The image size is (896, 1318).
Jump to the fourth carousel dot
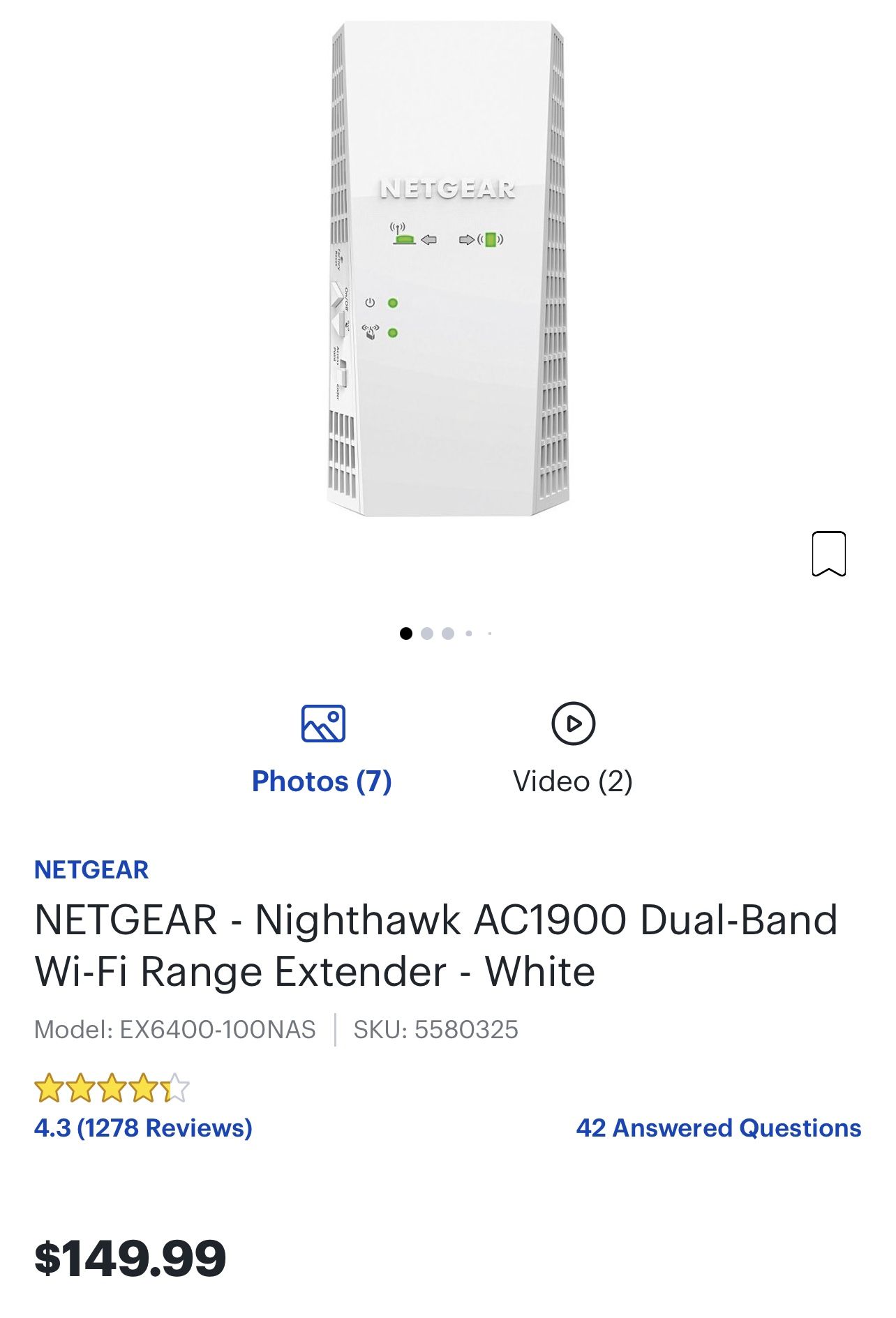click(x=468, y=634)
